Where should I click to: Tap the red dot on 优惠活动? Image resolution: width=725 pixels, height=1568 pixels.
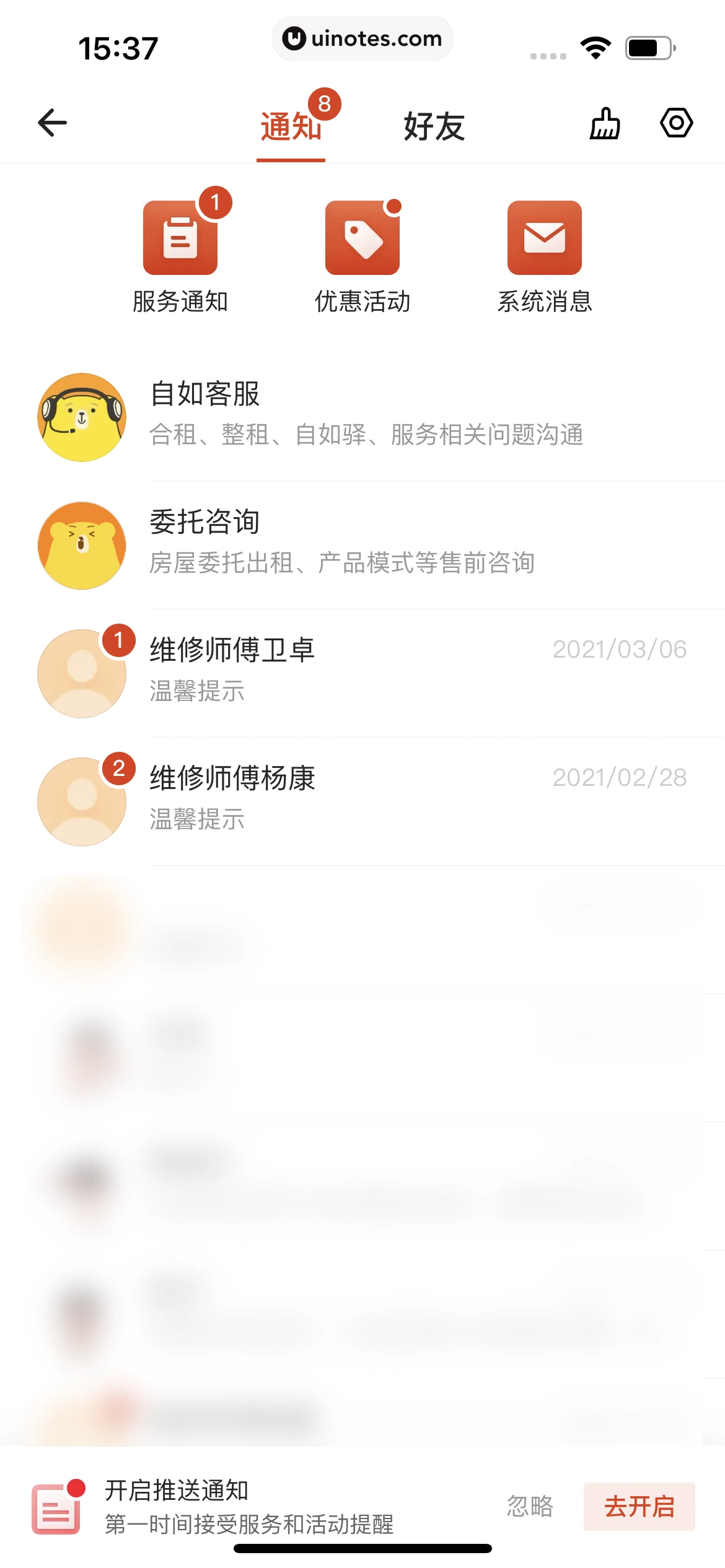point(392,206)
